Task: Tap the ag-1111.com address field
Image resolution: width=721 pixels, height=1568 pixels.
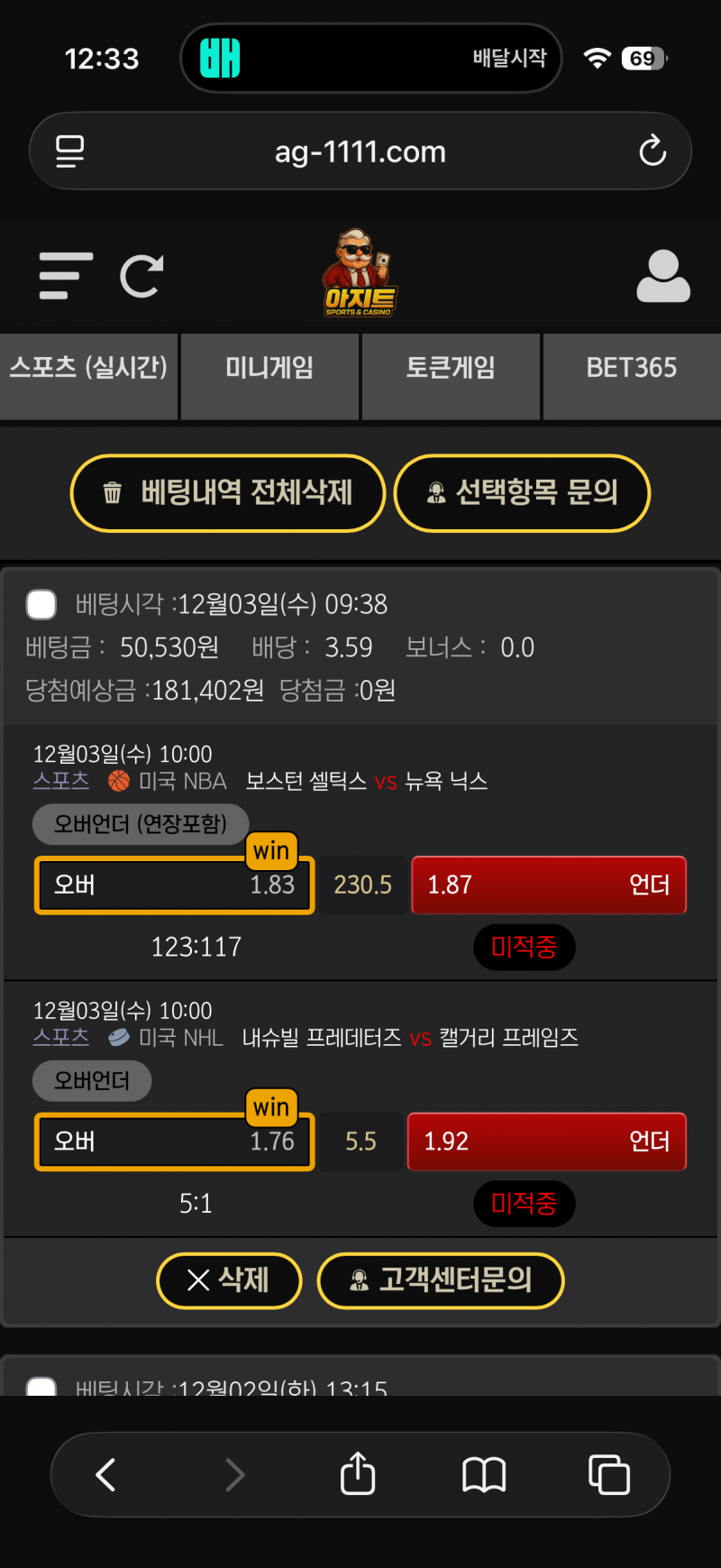Action: tap(360, 151)
